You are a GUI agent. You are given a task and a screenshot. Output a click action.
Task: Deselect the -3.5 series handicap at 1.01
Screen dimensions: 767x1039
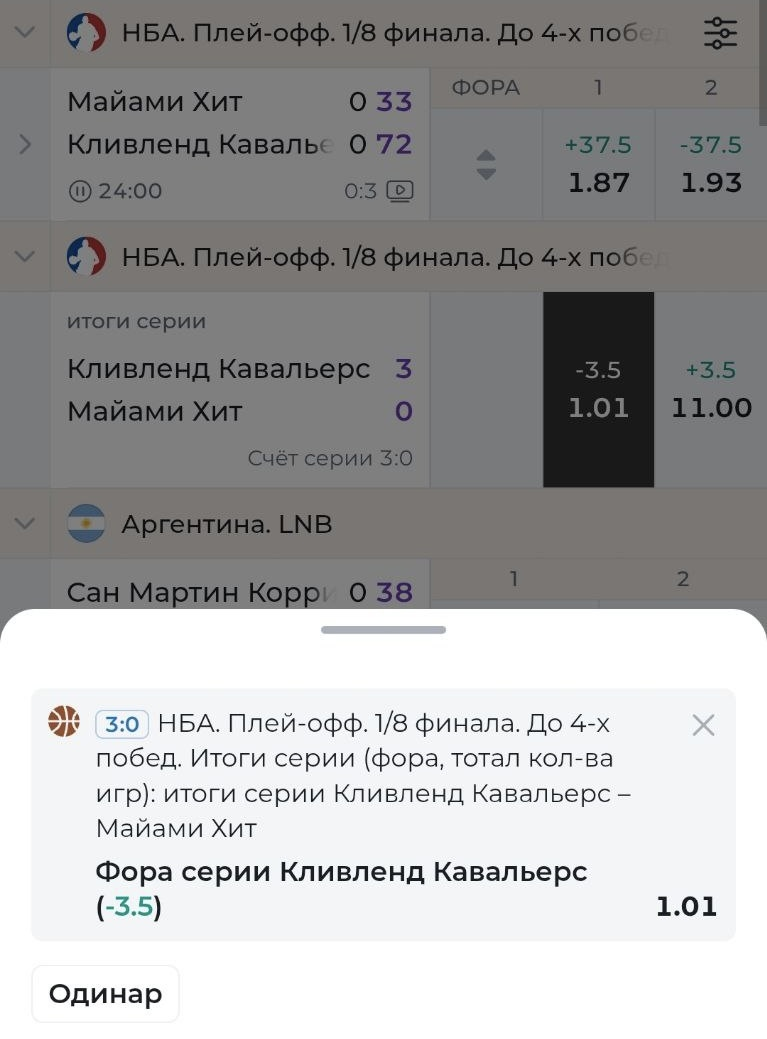coord(598,389)
